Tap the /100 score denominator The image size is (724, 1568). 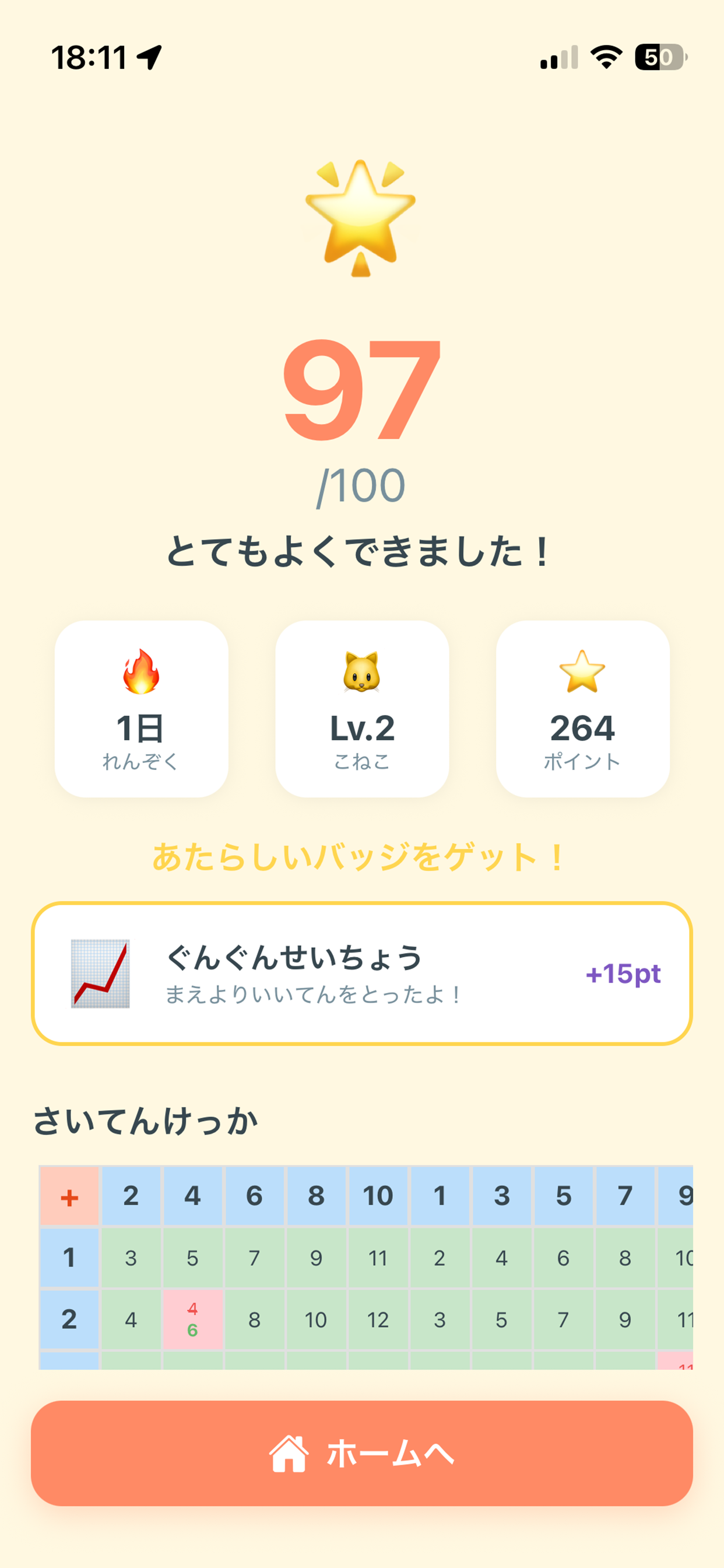pyautogui.click(x=361, y=484)
